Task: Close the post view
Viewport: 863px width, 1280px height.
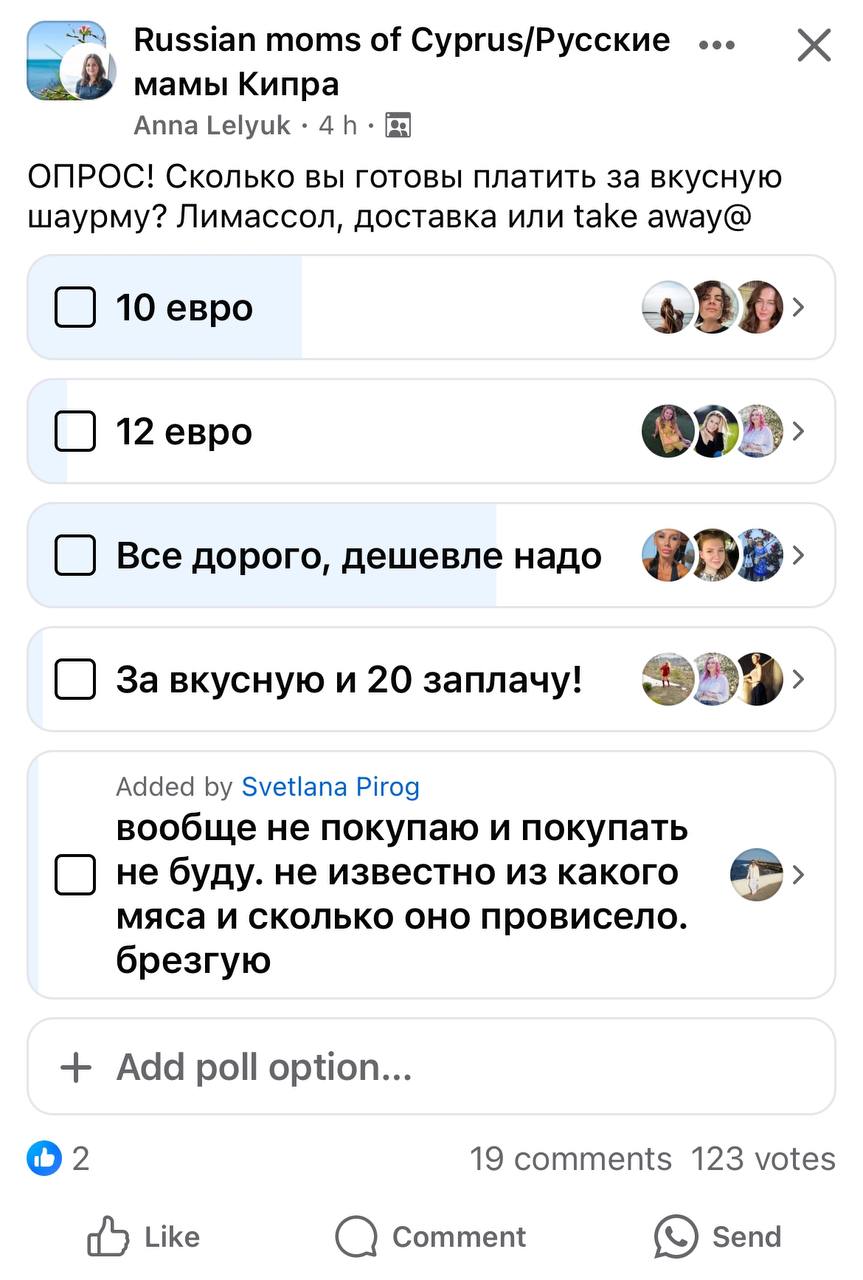Action: point(814,45)
